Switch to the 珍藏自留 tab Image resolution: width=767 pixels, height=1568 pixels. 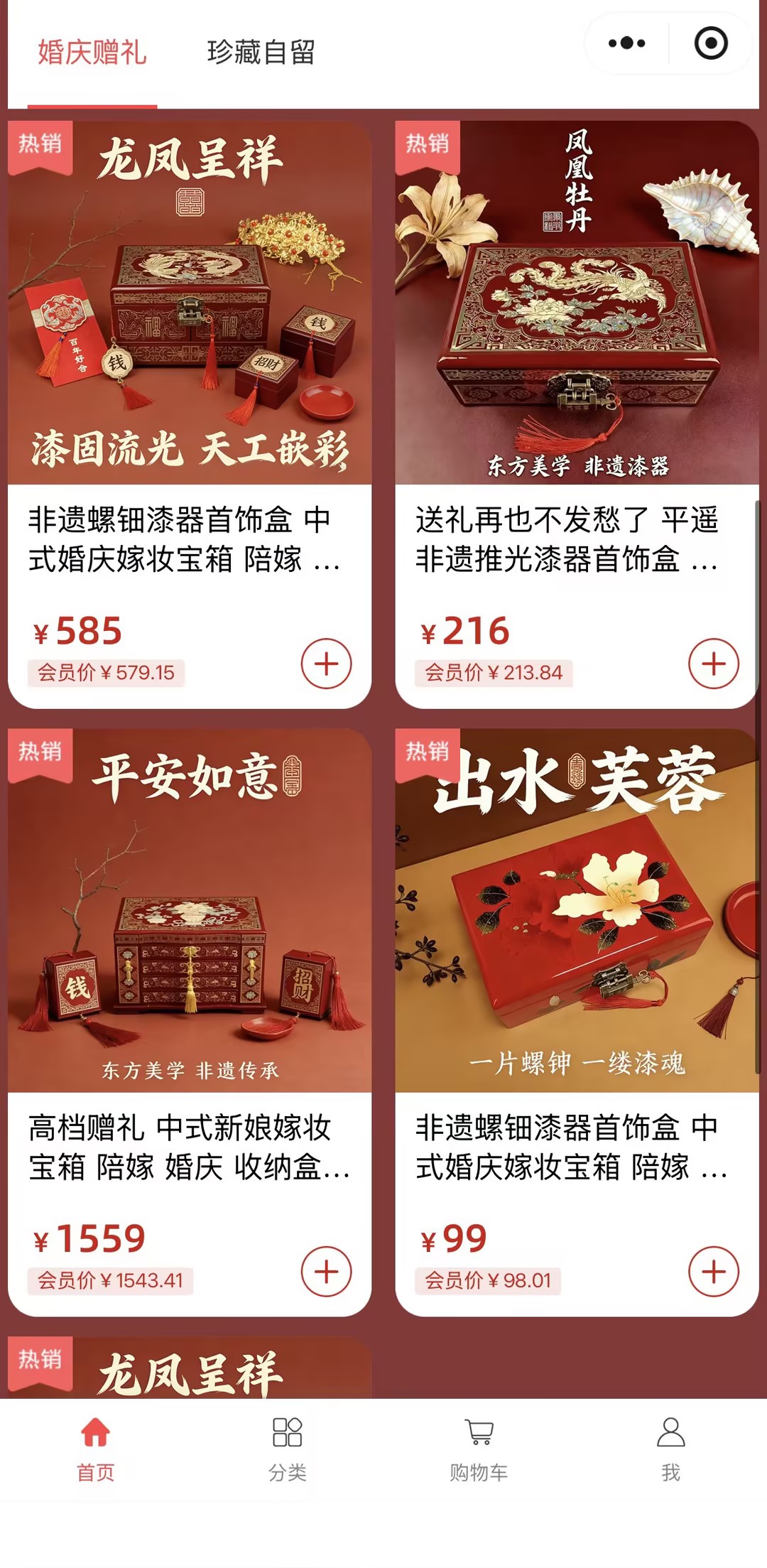[261, 53]
